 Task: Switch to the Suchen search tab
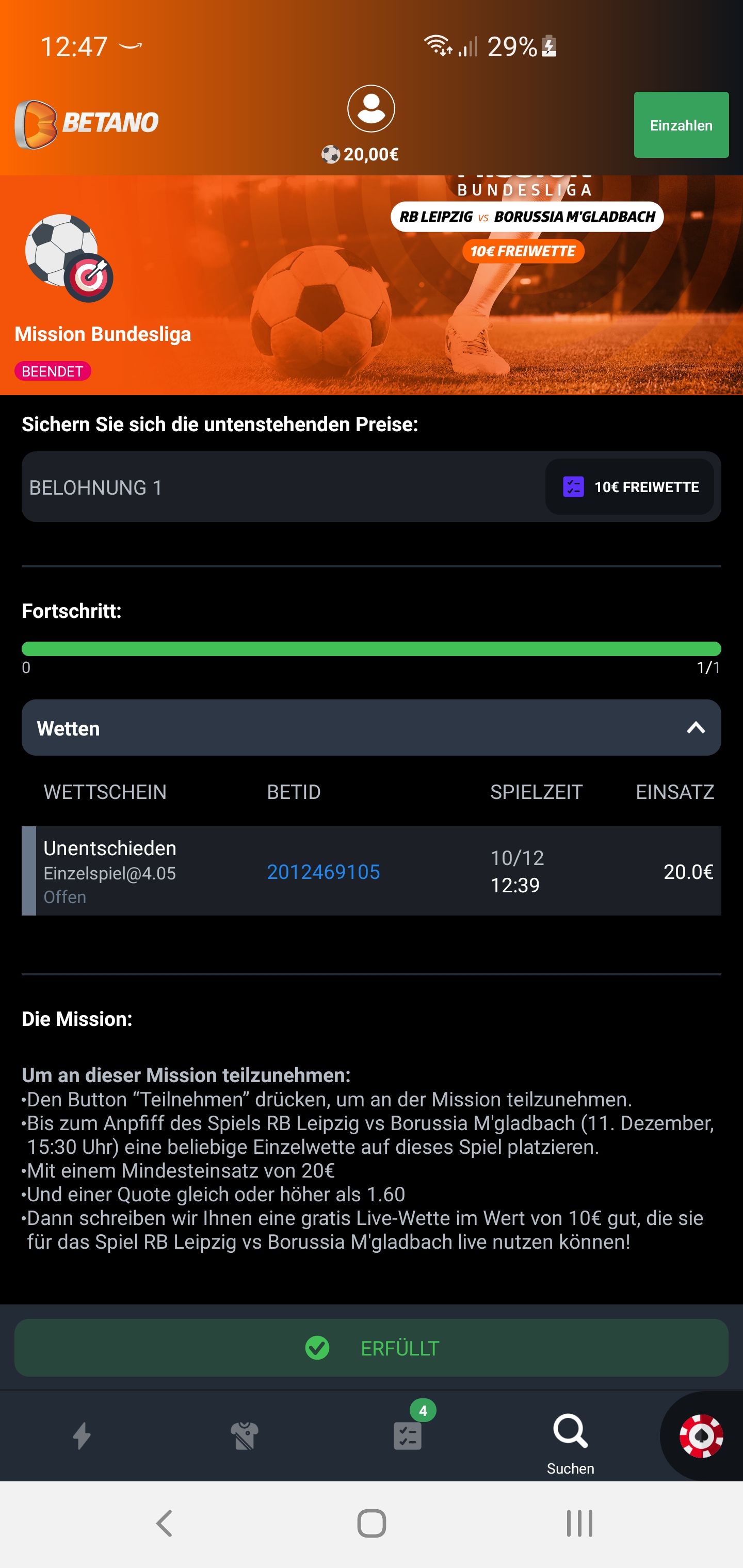pyautogui.click(x=570, y=1442)
